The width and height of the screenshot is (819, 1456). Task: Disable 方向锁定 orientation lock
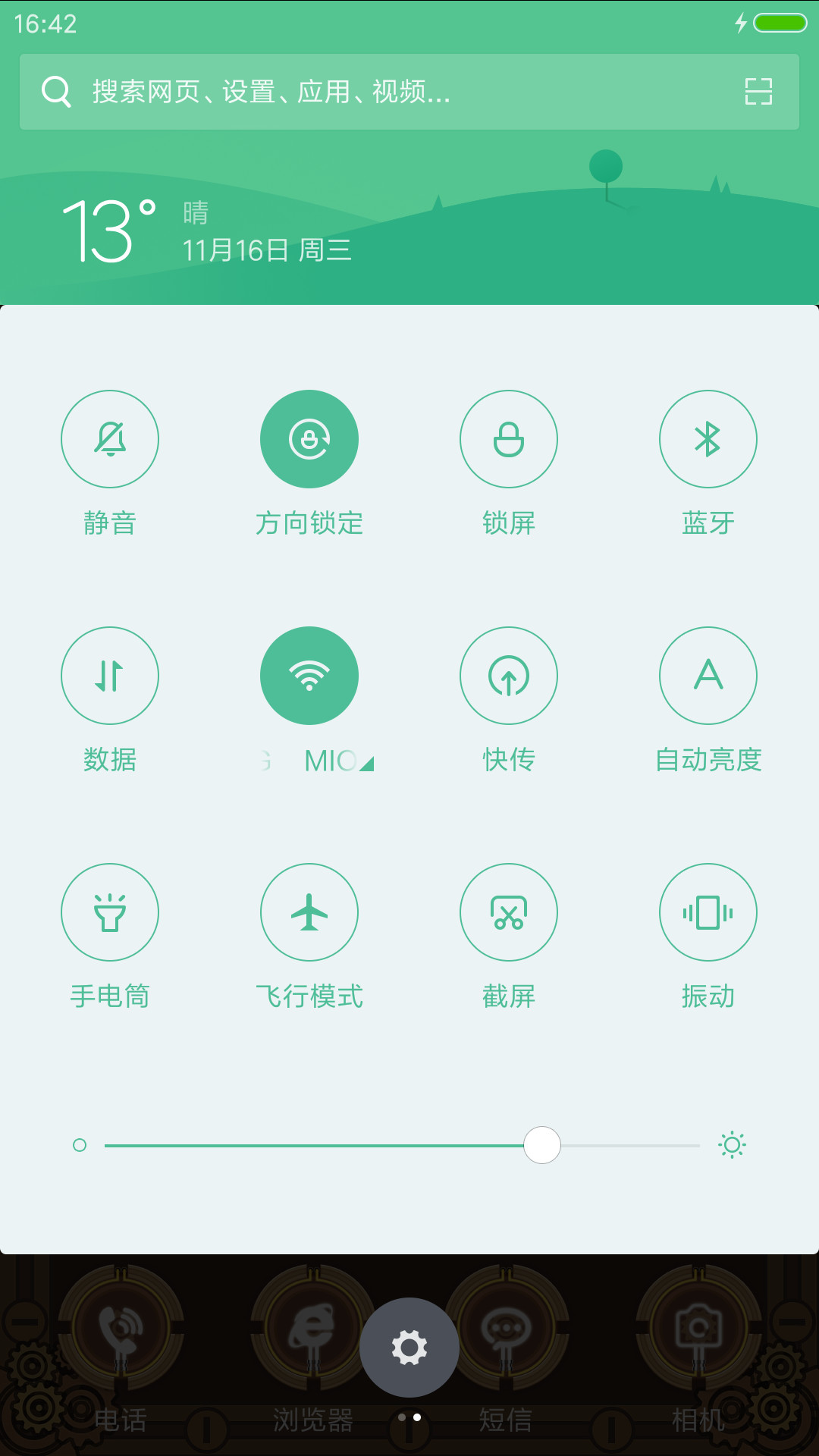pyautogui.click(x=309, y=439)
